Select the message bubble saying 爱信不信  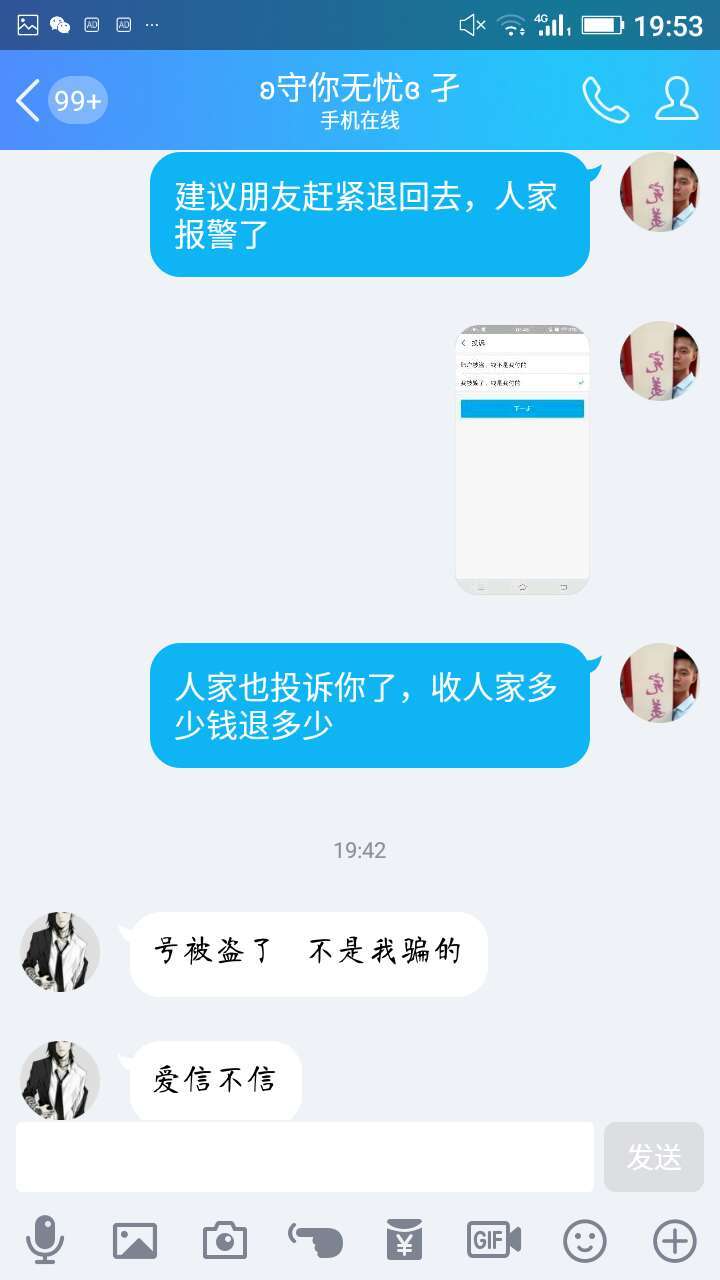(x=215, y=1080)
